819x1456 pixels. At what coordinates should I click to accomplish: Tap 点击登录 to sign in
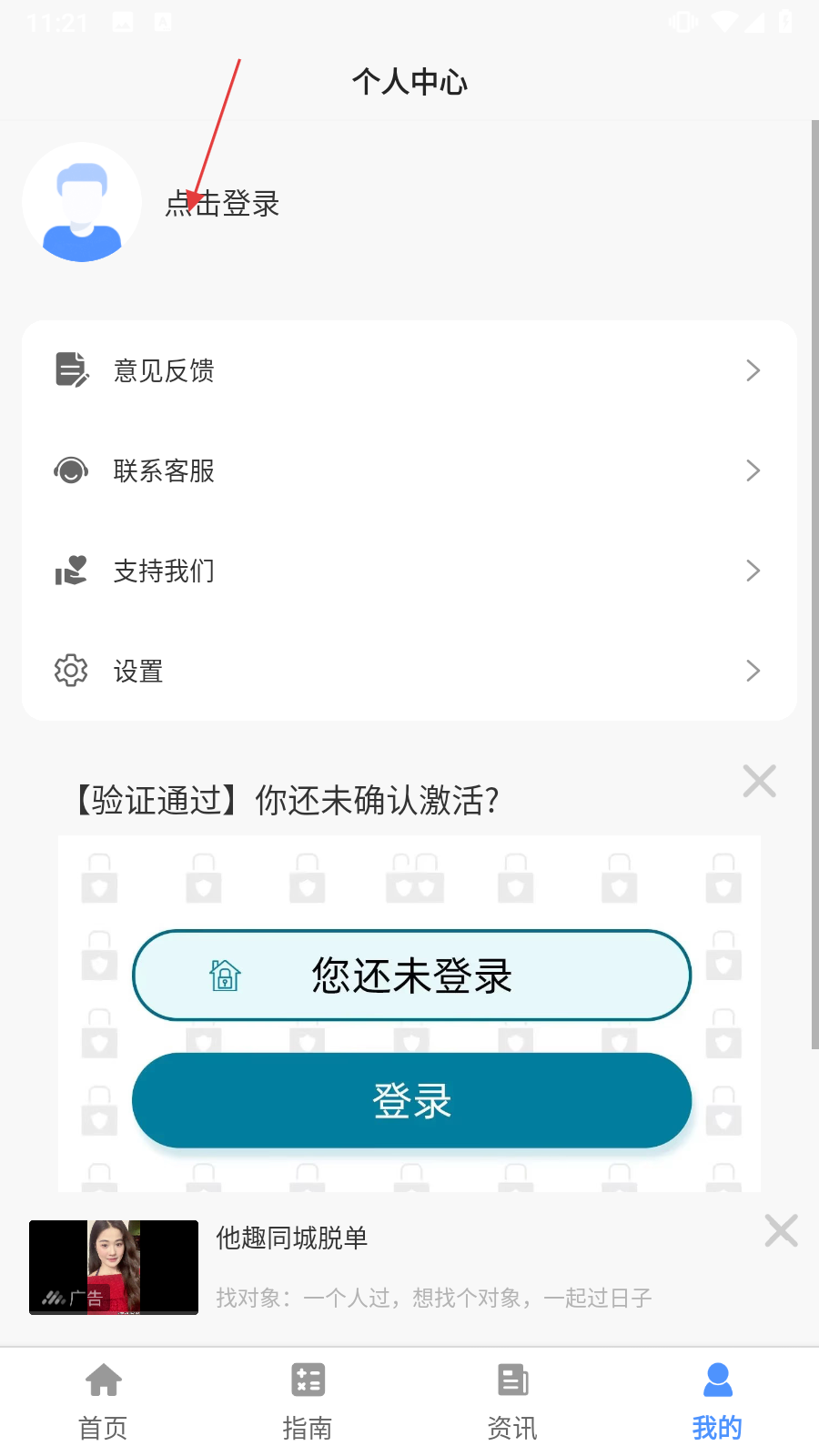(x=222, y=204)
